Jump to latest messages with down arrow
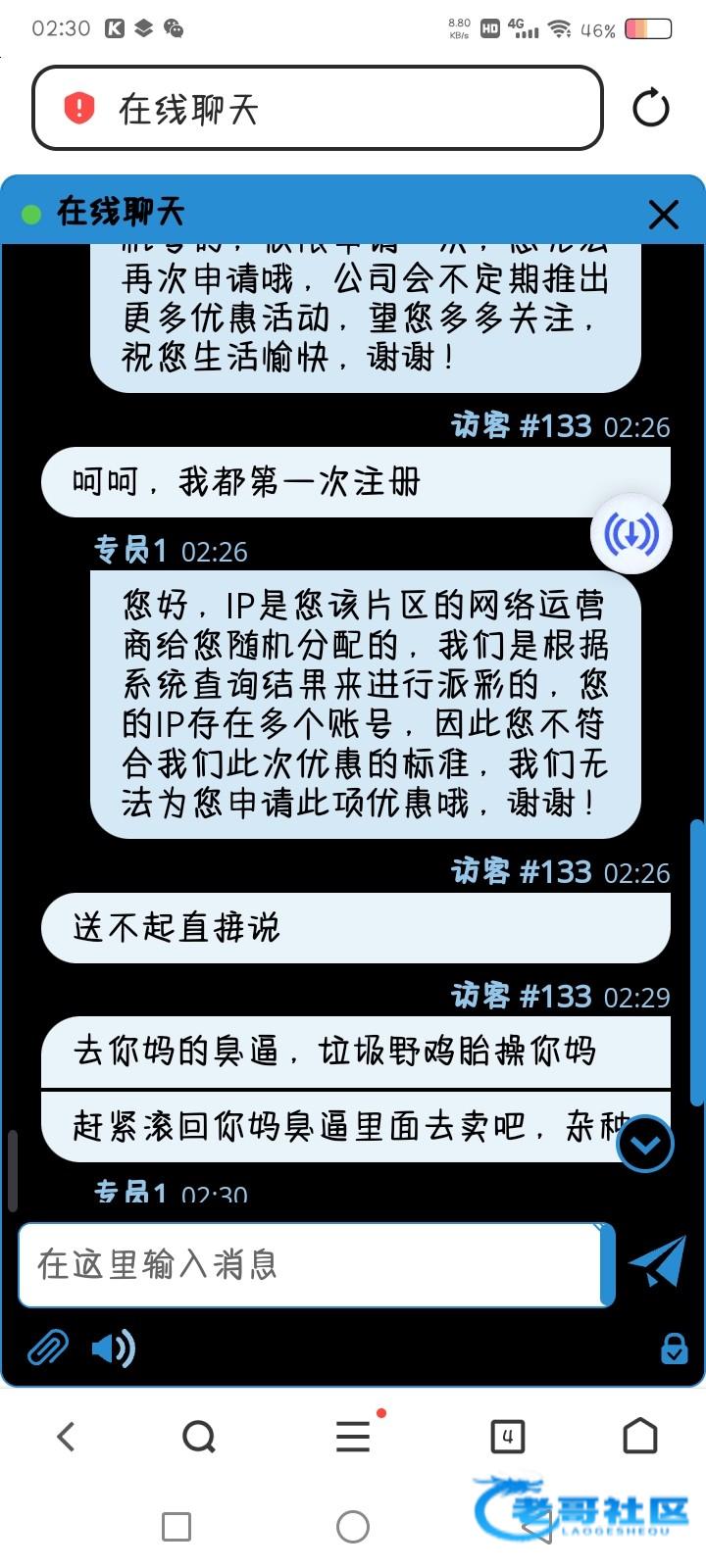 [644, 1144]
